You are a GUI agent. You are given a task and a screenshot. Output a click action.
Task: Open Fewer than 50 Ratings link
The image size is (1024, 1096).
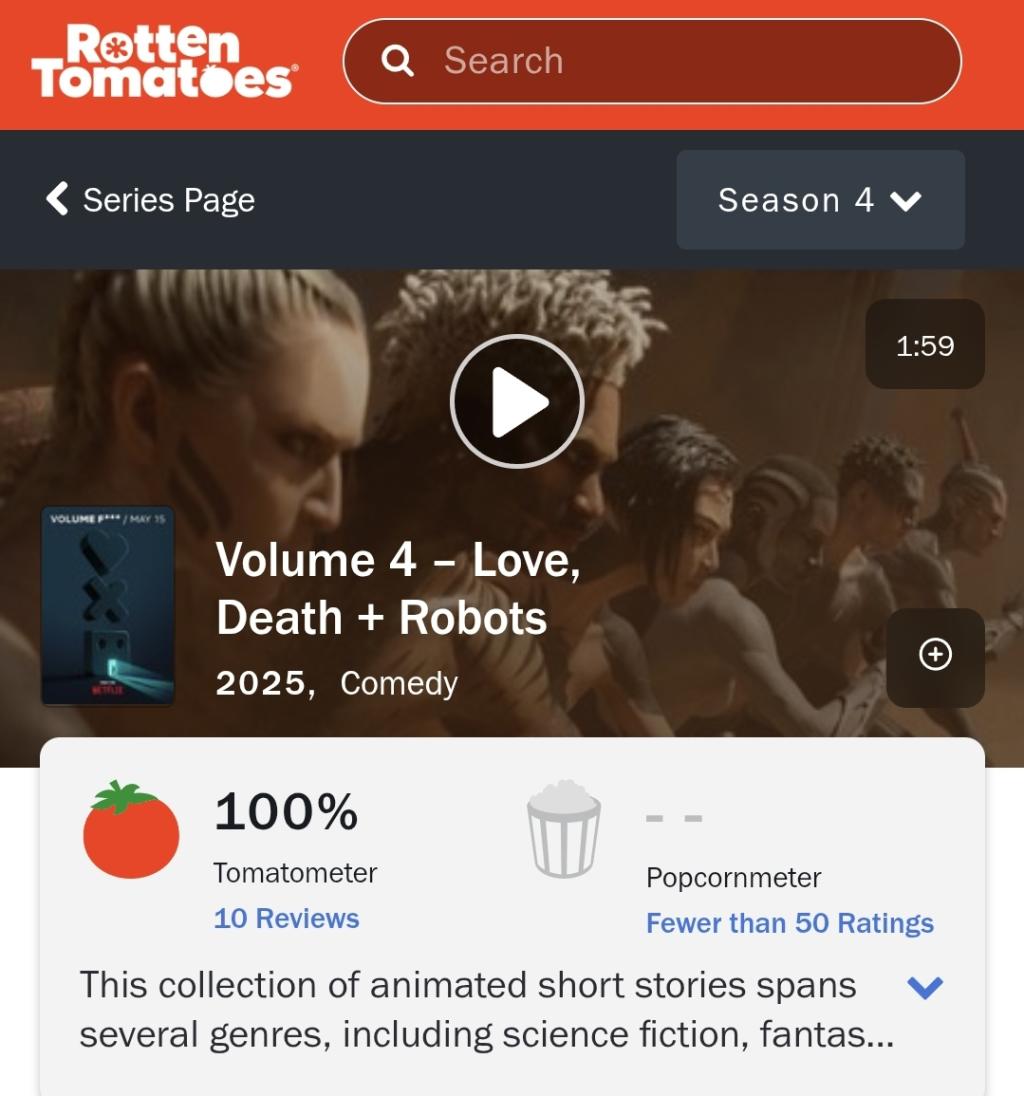tap(789, 923)
